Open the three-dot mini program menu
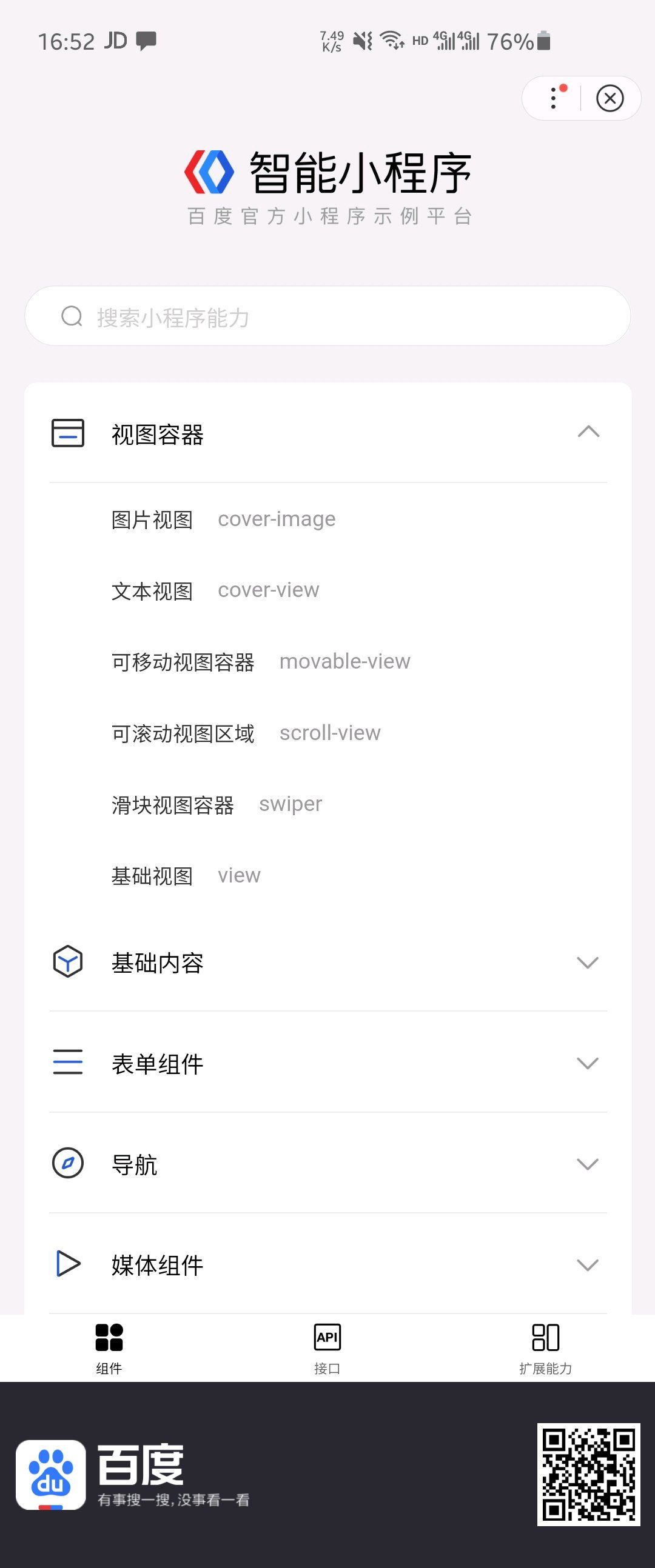 pyautogui.click(x=553, y=98)
